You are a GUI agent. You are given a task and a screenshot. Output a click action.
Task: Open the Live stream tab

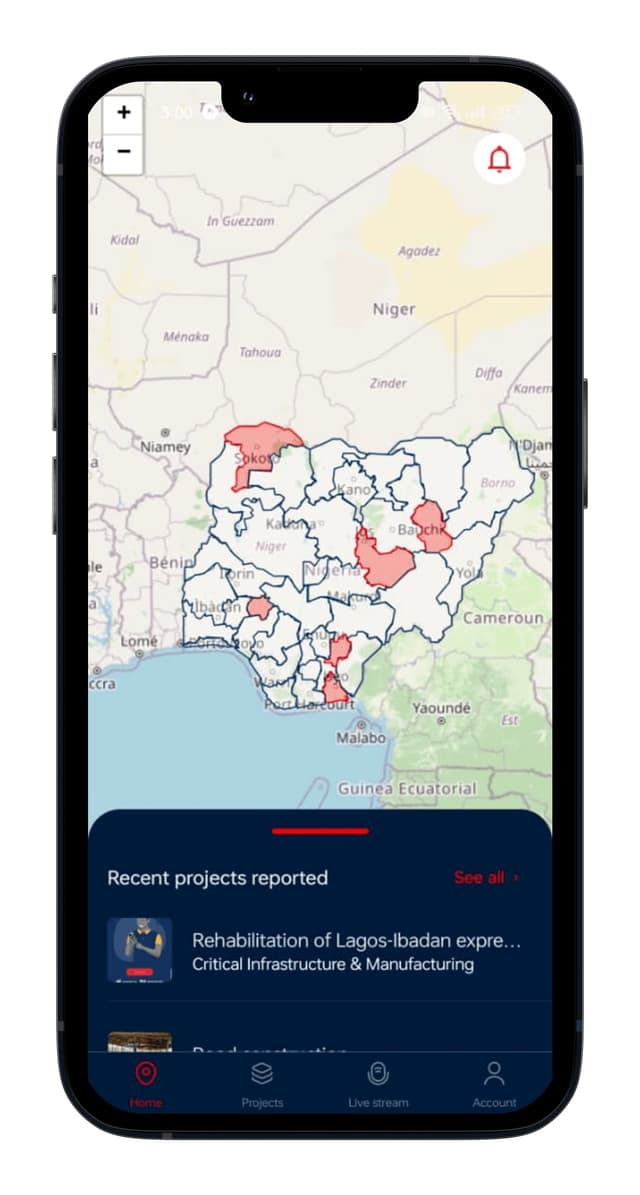[x=378, y=1084]
